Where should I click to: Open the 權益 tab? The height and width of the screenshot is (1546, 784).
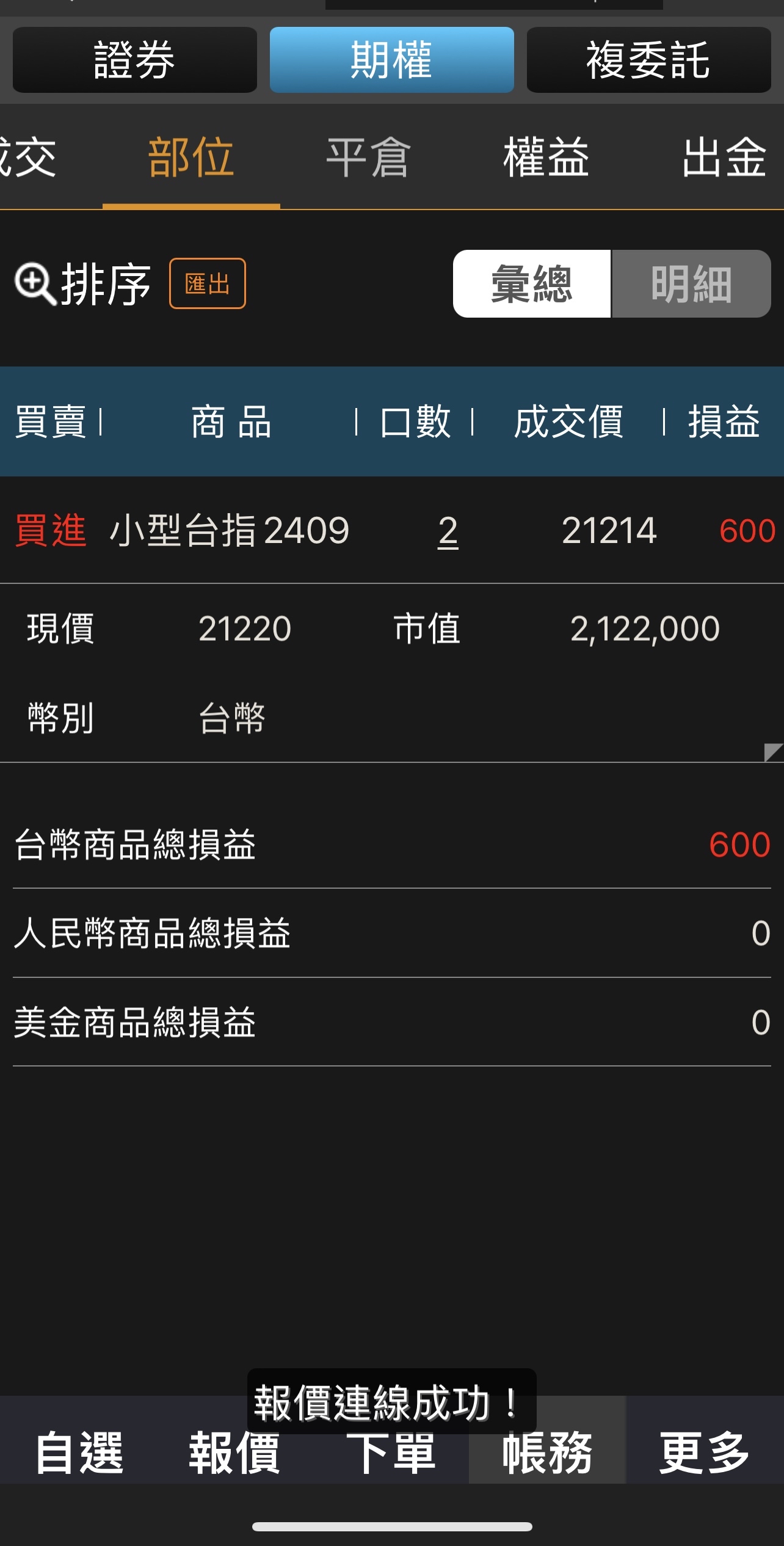pos(546,158)
